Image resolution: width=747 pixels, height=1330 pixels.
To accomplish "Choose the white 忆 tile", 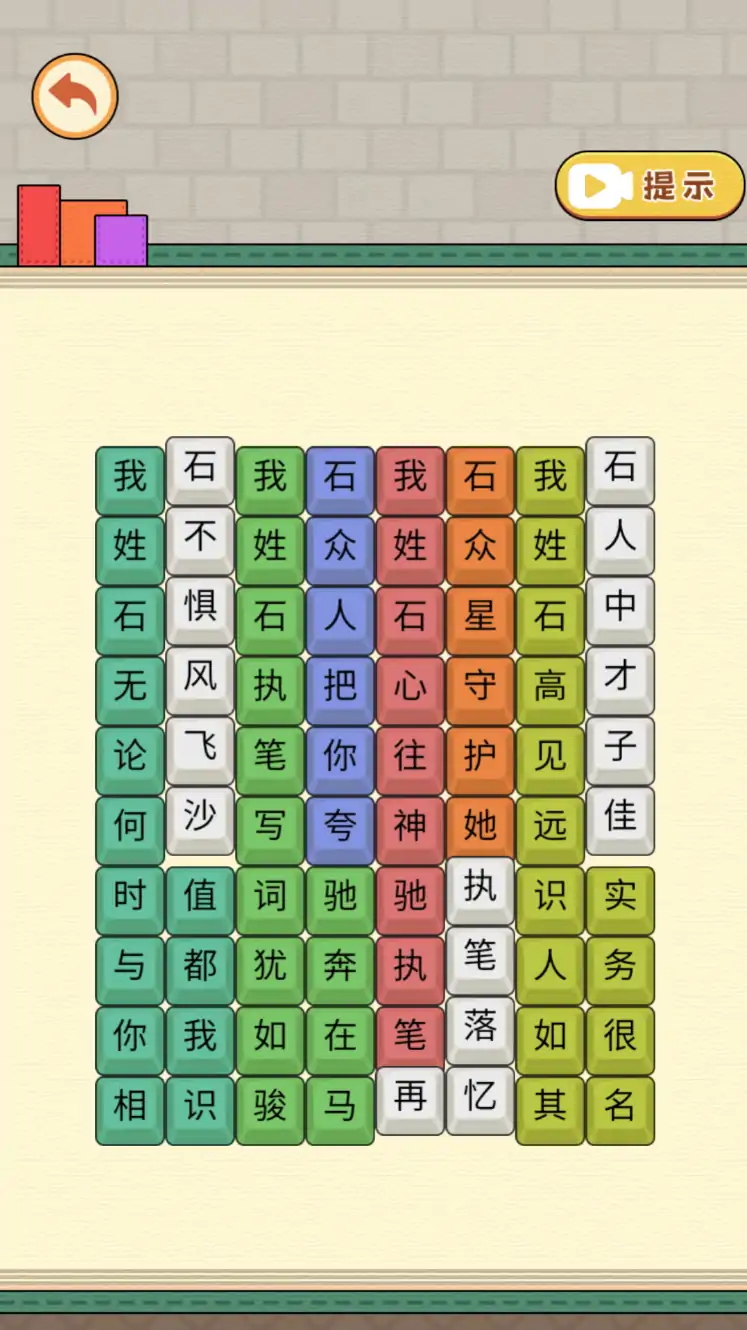I will (480, 1099).
